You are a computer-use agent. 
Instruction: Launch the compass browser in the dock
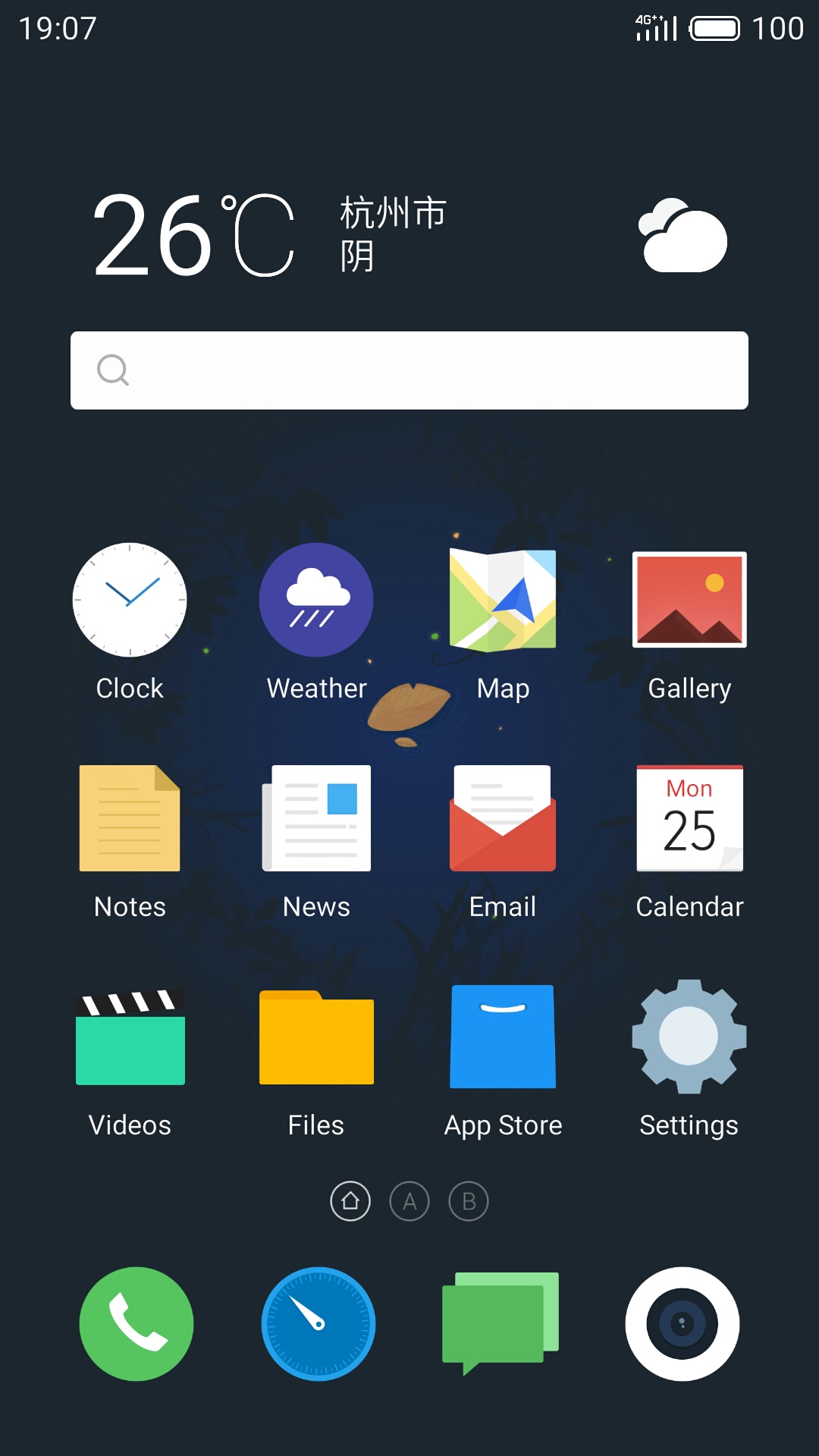(x=318, y=1324)
